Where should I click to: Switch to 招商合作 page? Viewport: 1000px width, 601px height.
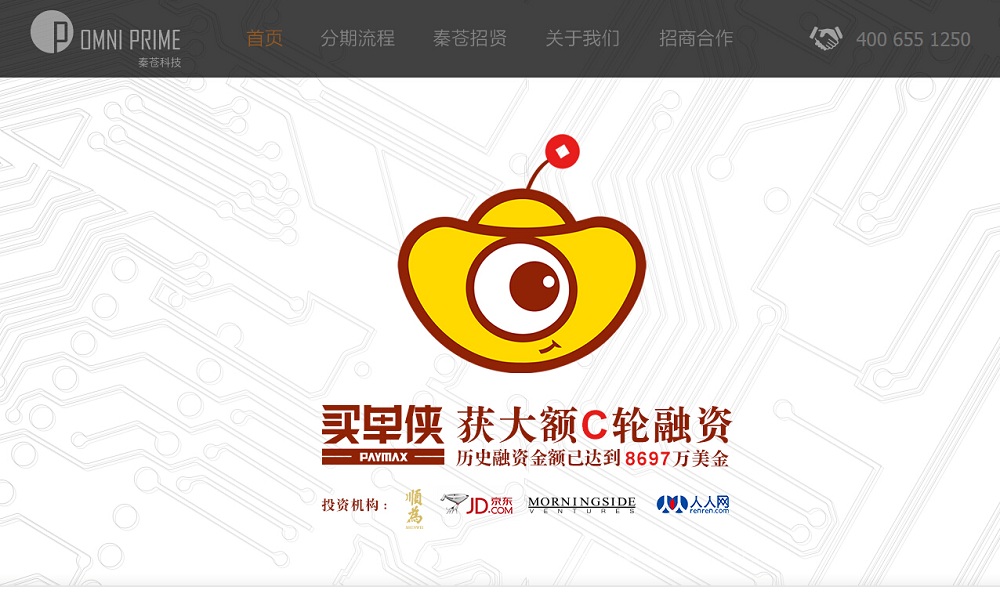click(x=696, y=39)
